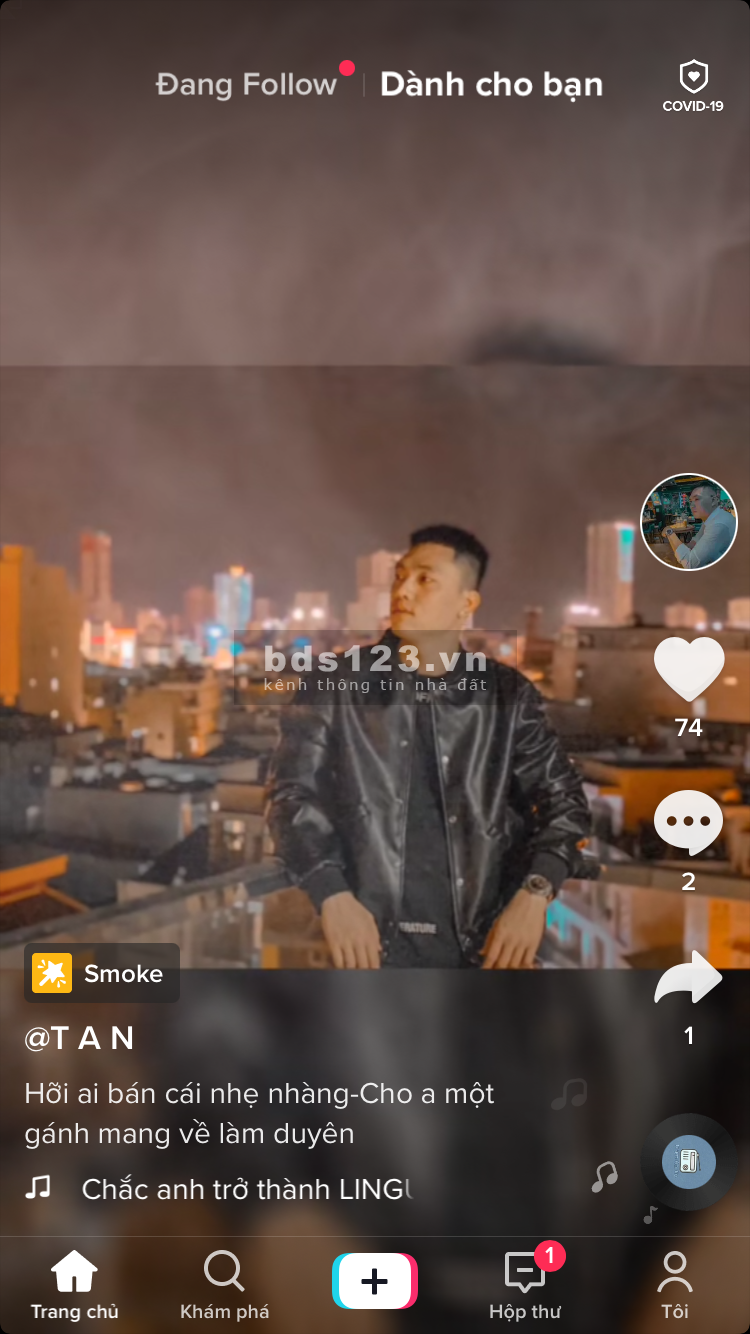Tap the spinning music disc
Viewport: 750px width, 1334px height.
pos(688,1161)
